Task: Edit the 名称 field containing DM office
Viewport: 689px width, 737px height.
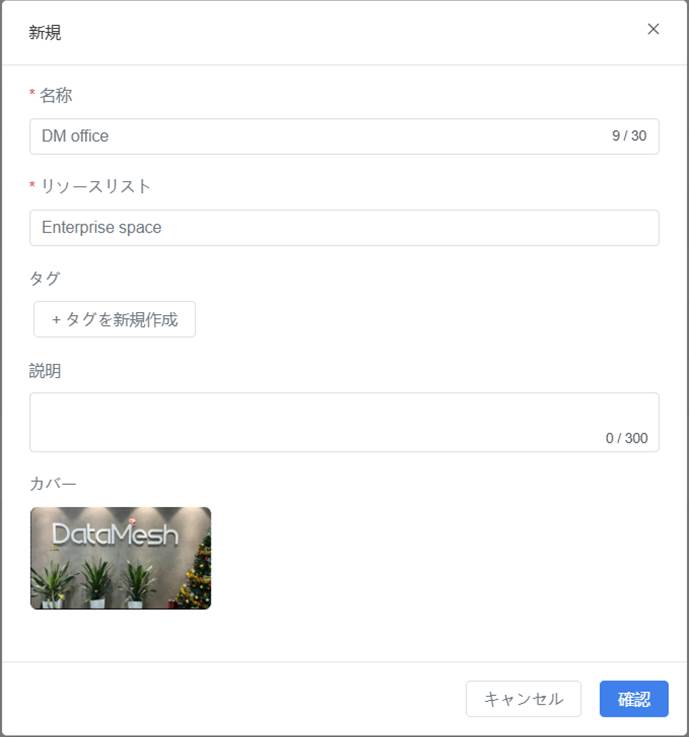Action: point(320,136)
